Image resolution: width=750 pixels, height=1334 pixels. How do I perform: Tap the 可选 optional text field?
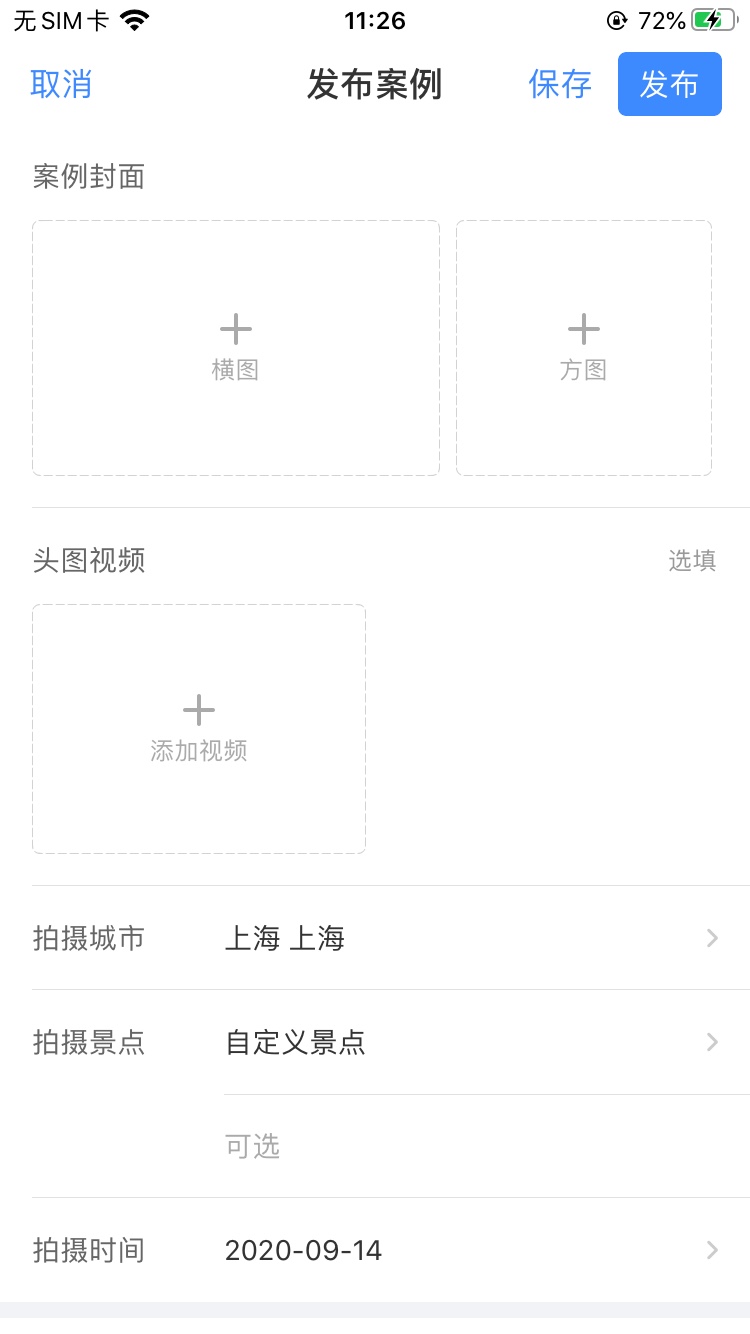(487, 1146)
